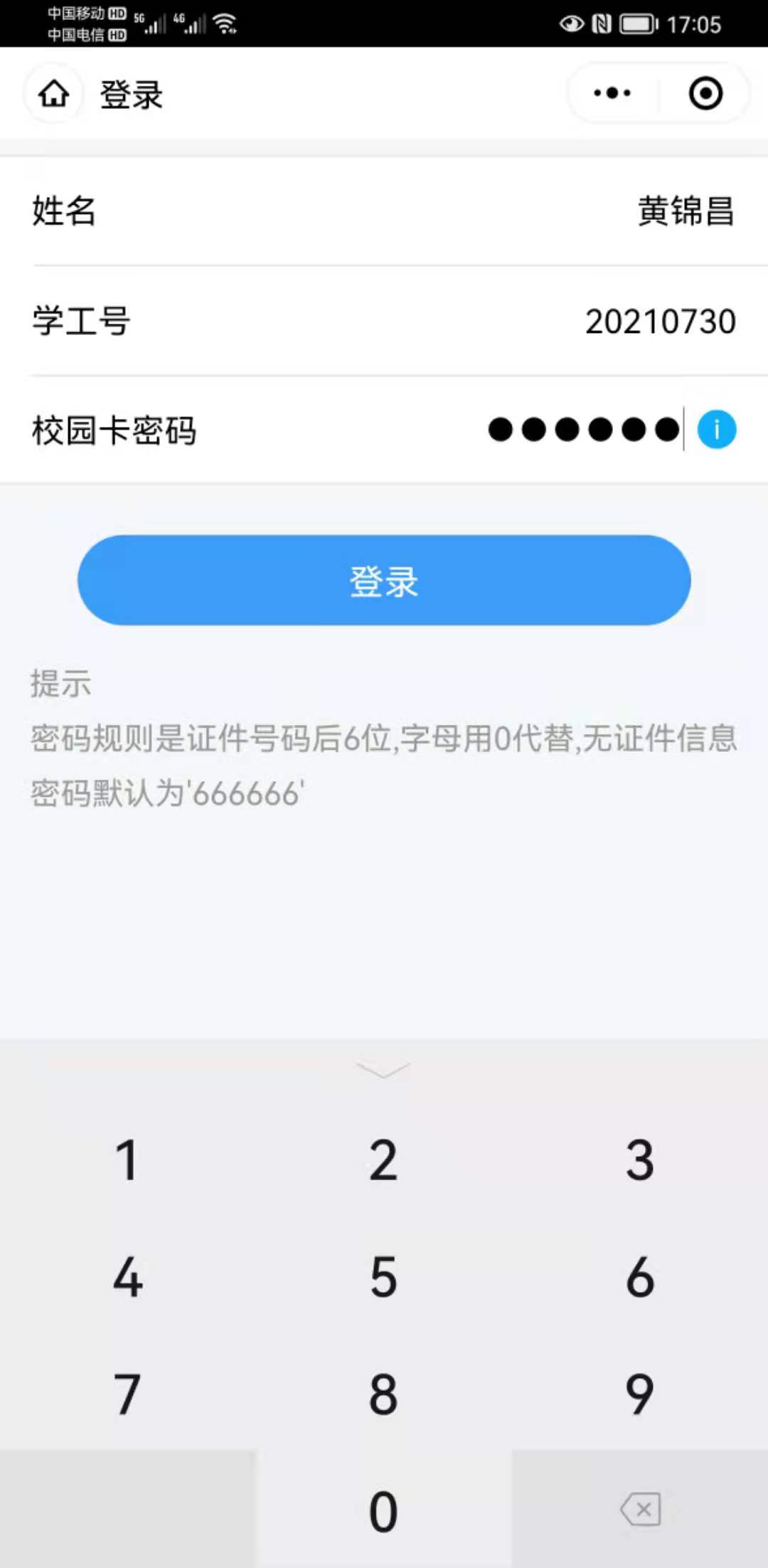Close the mini program with circle icon

pos(705,93)
